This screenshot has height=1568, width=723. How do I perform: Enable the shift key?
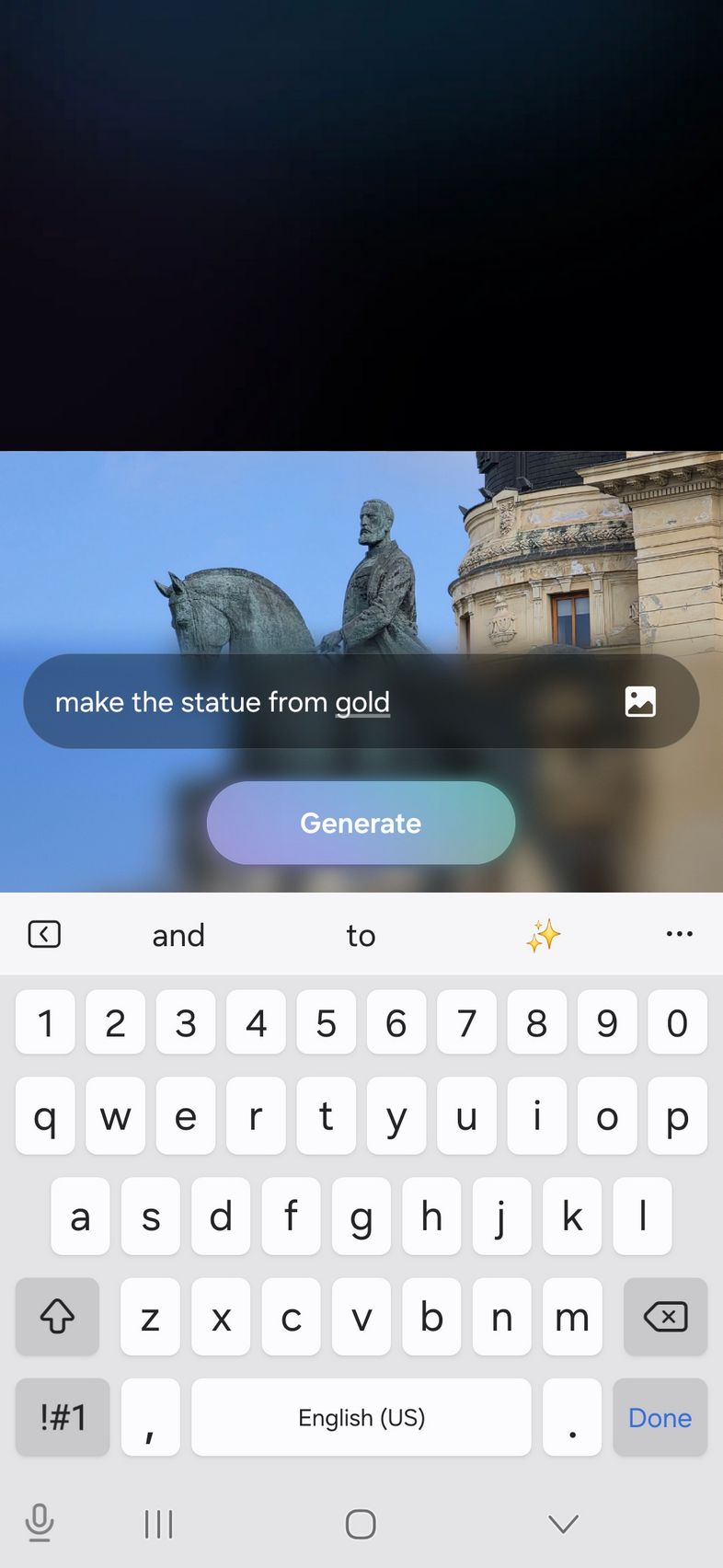click(57, 1317)
